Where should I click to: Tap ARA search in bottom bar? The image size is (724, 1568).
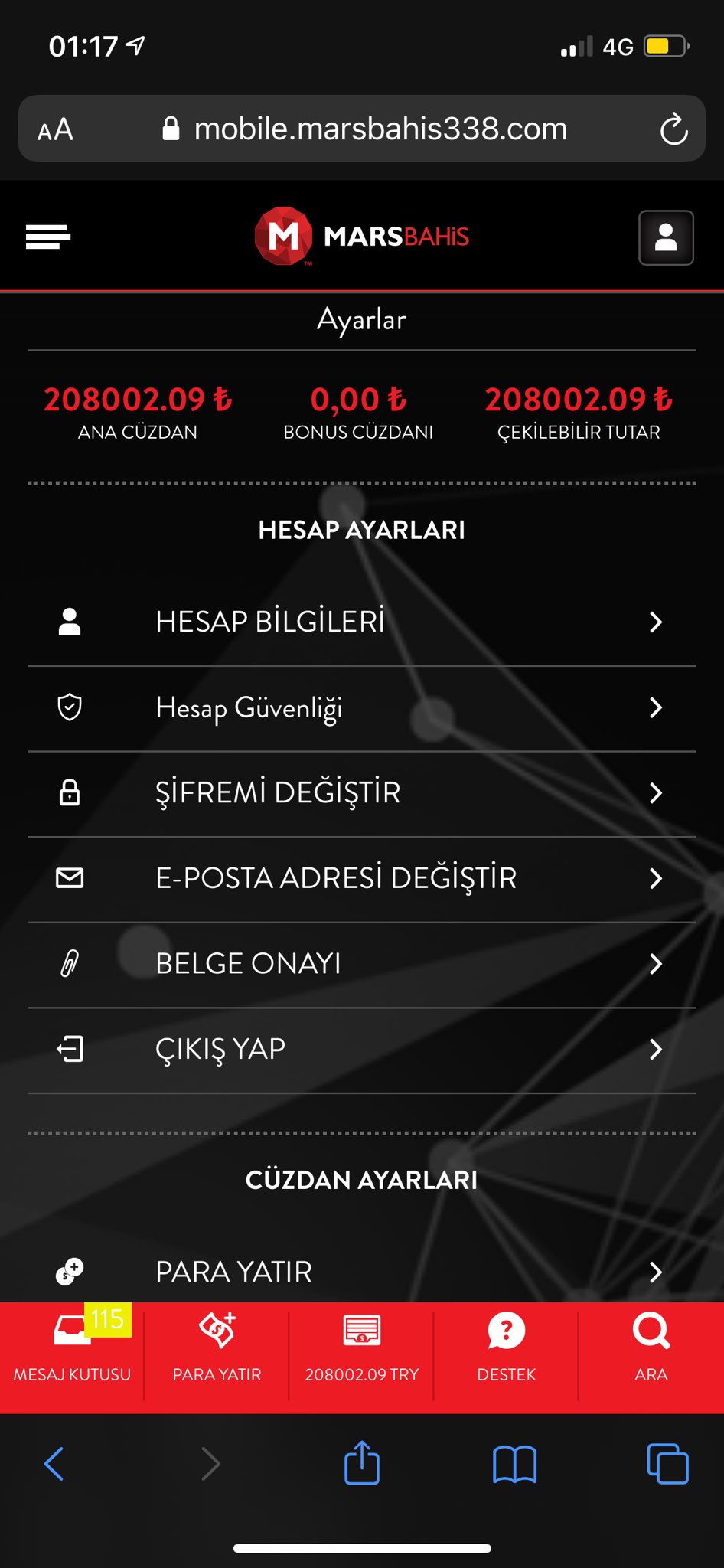point(651,1355)
